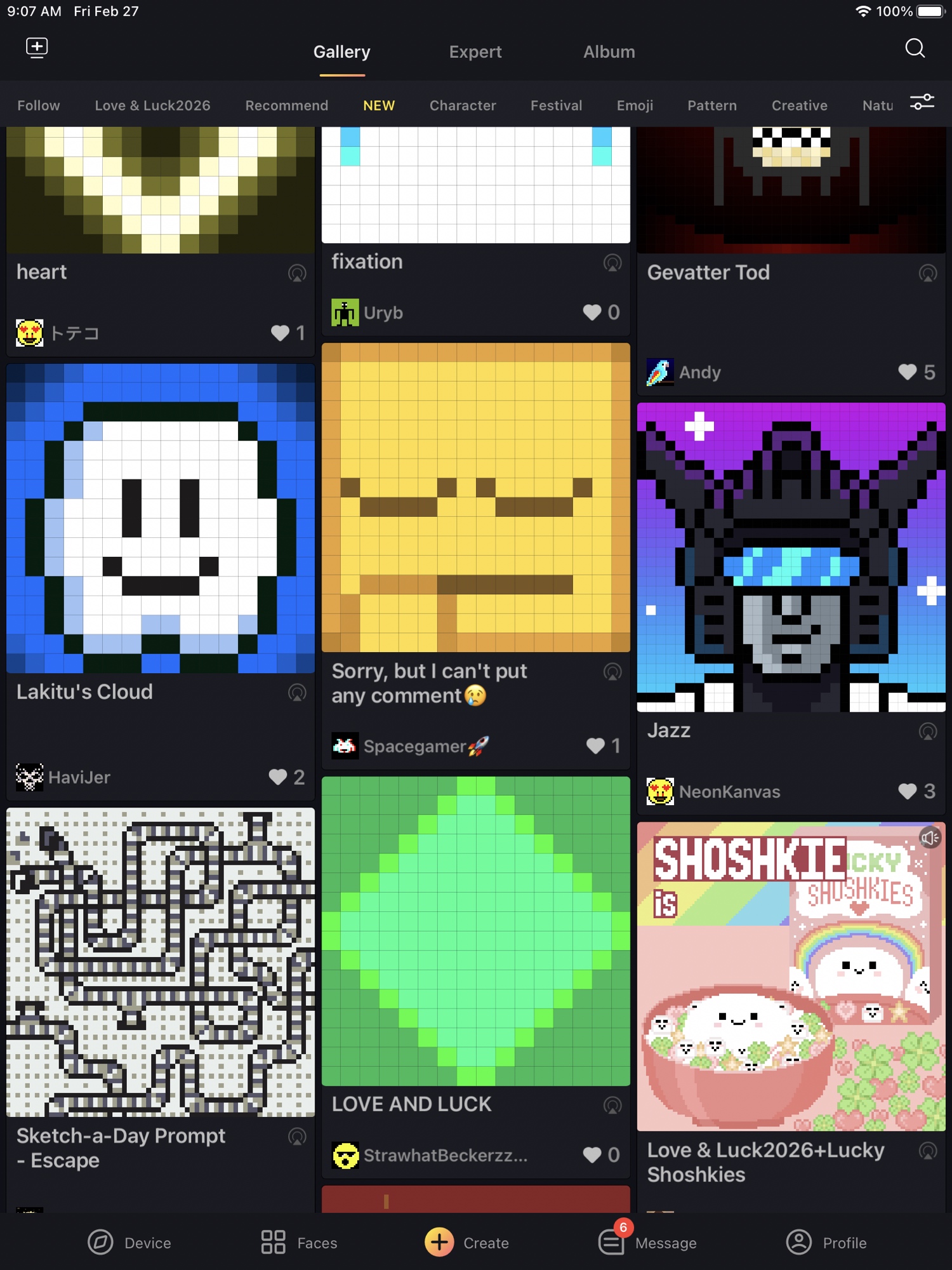The height and width of the screenshot is (1270, 952).
Task: Toggle sound on the Lucky Shoshkies artwork
Action: 929,838
